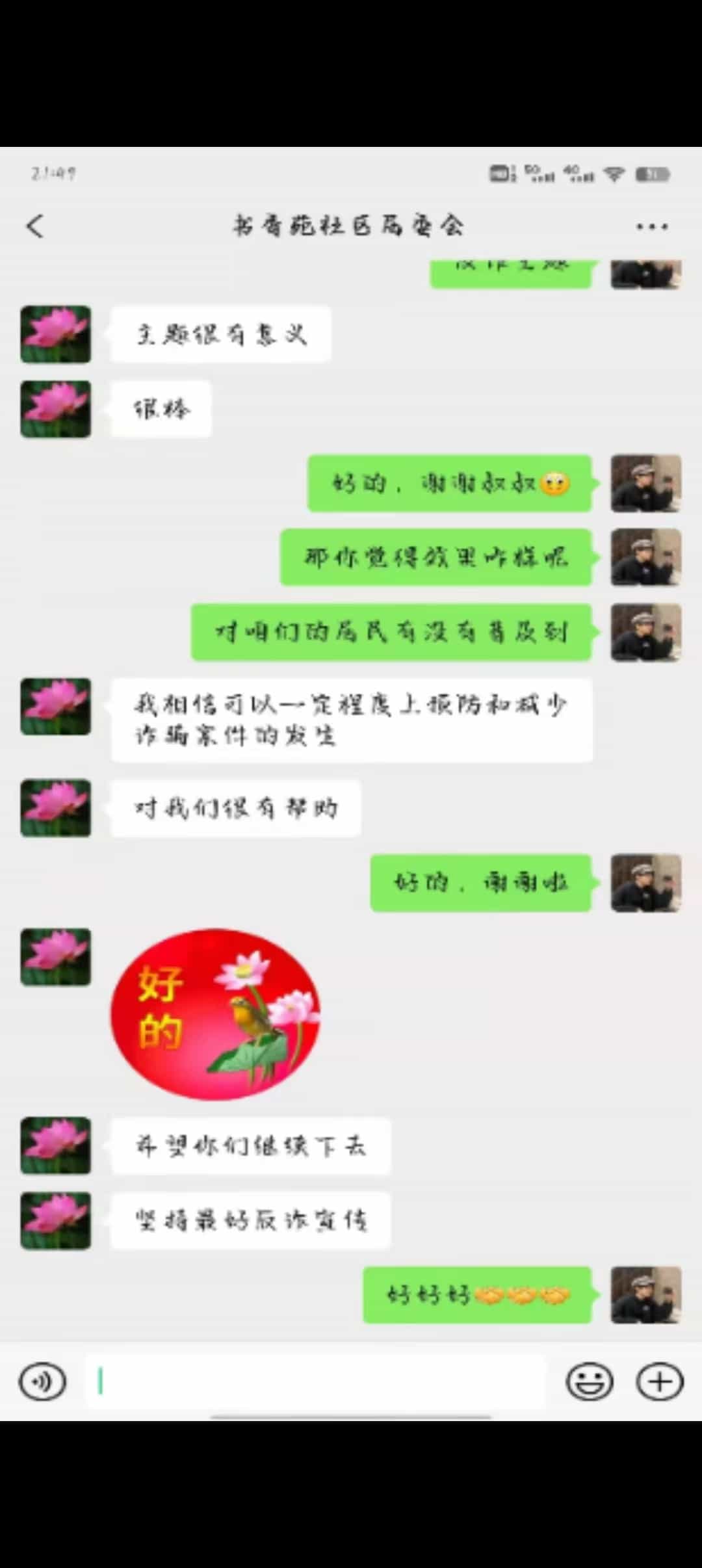Switch to voice message input
This screenshot has height=1568, width=702.
[x=42, y=1381]
